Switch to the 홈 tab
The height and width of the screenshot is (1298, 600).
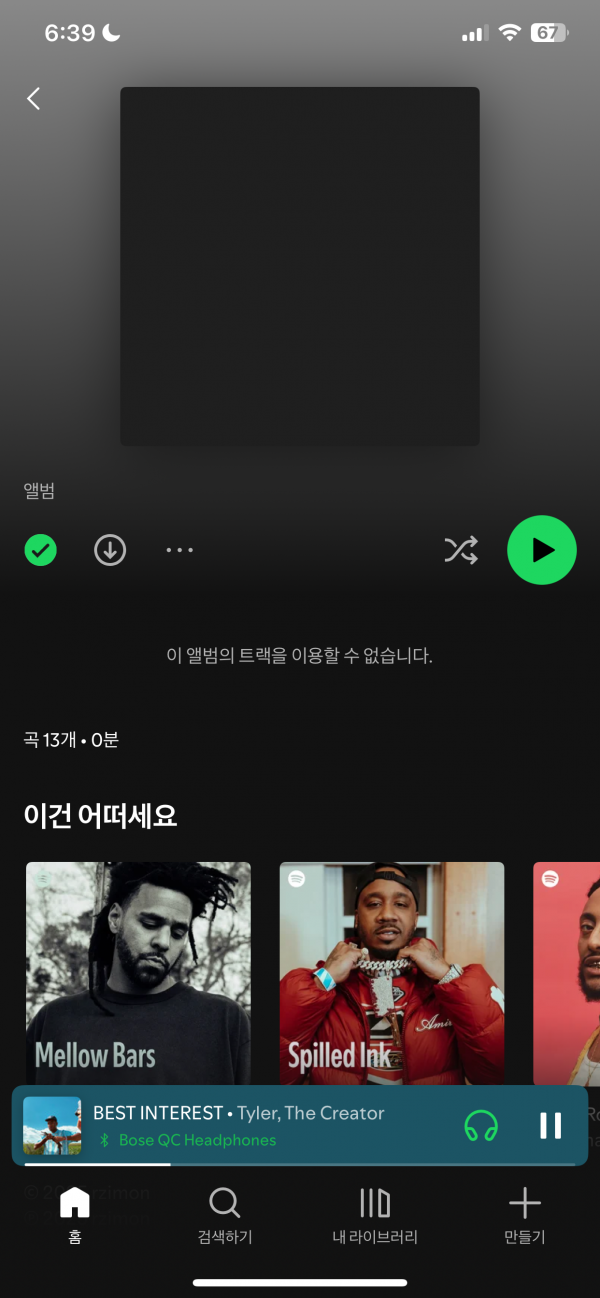tap(75, 1214)
